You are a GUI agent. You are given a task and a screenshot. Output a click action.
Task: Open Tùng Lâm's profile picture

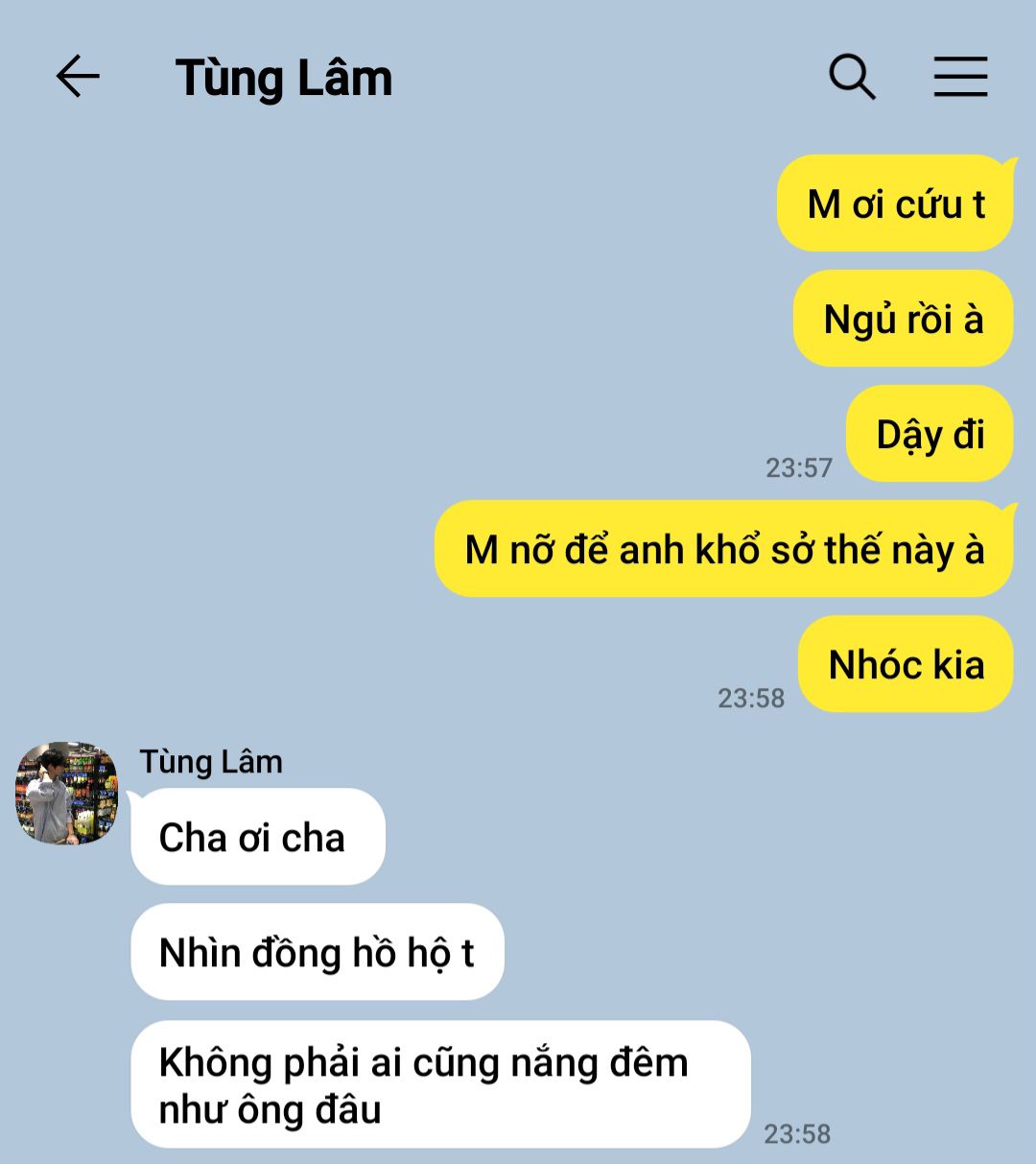(x=66, y=793)
